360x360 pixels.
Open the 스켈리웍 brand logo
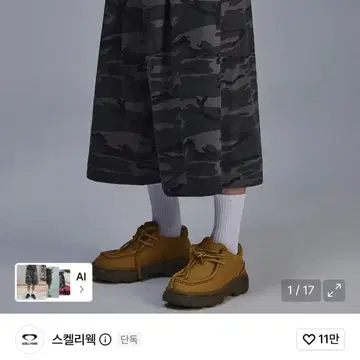(30, 340)
